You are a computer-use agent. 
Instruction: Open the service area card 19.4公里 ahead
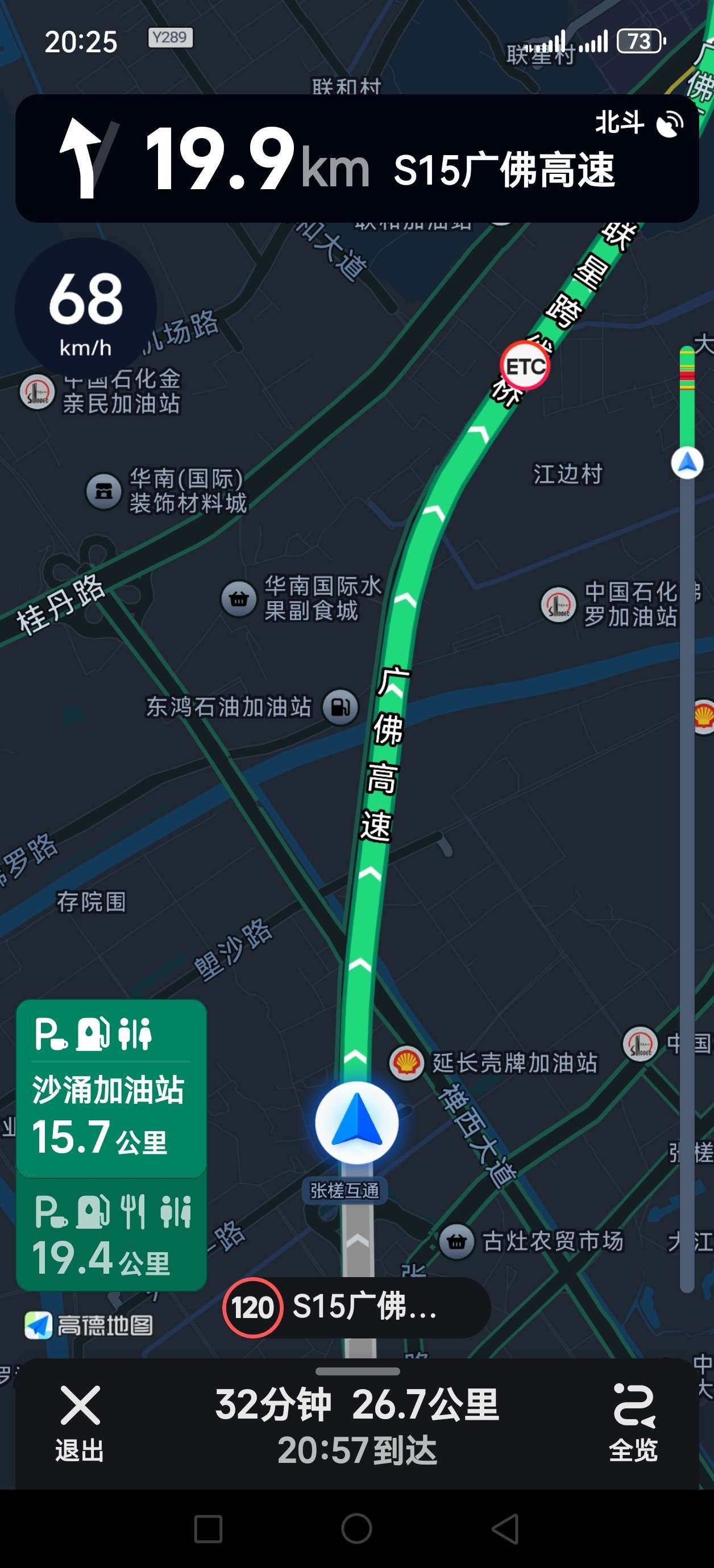point(111,1236)
